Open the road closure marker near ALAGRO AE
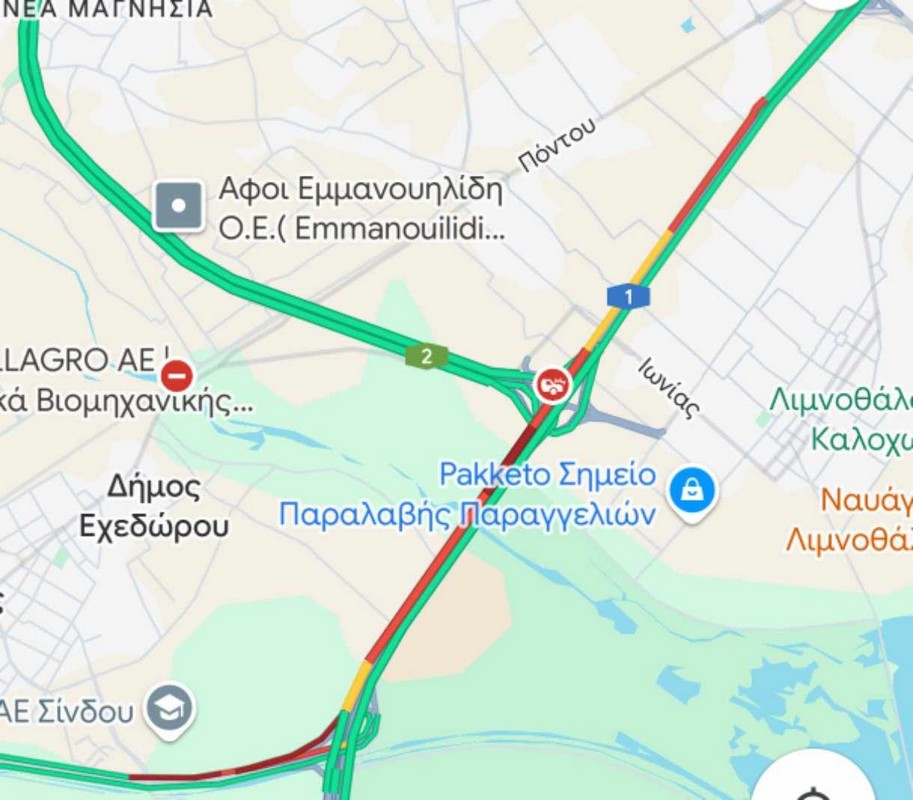This screenshot has width=913, height=800. click(178, 376)
